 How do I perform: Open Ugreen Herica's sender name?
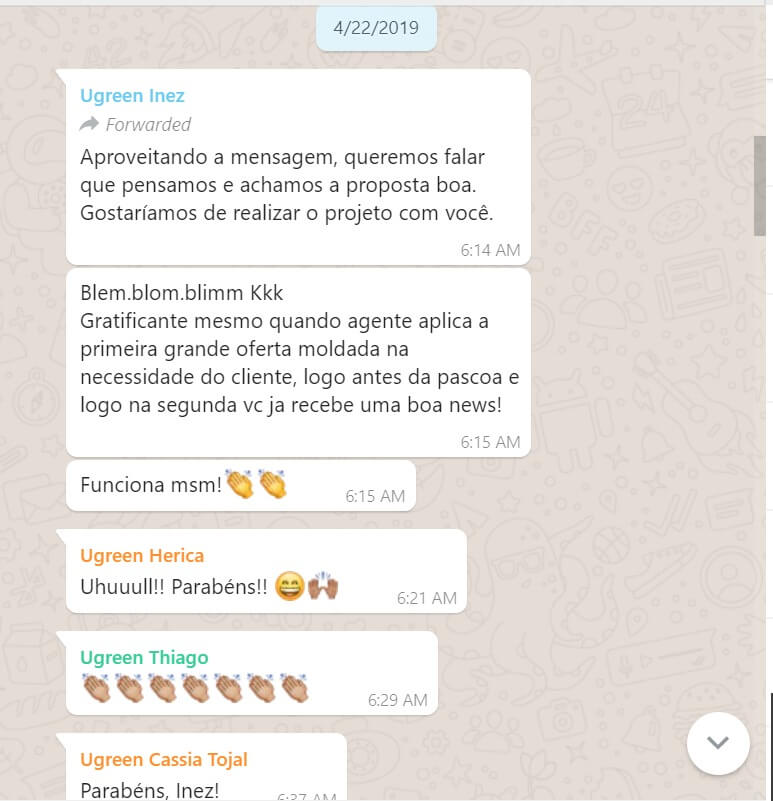tap(142, 556)
